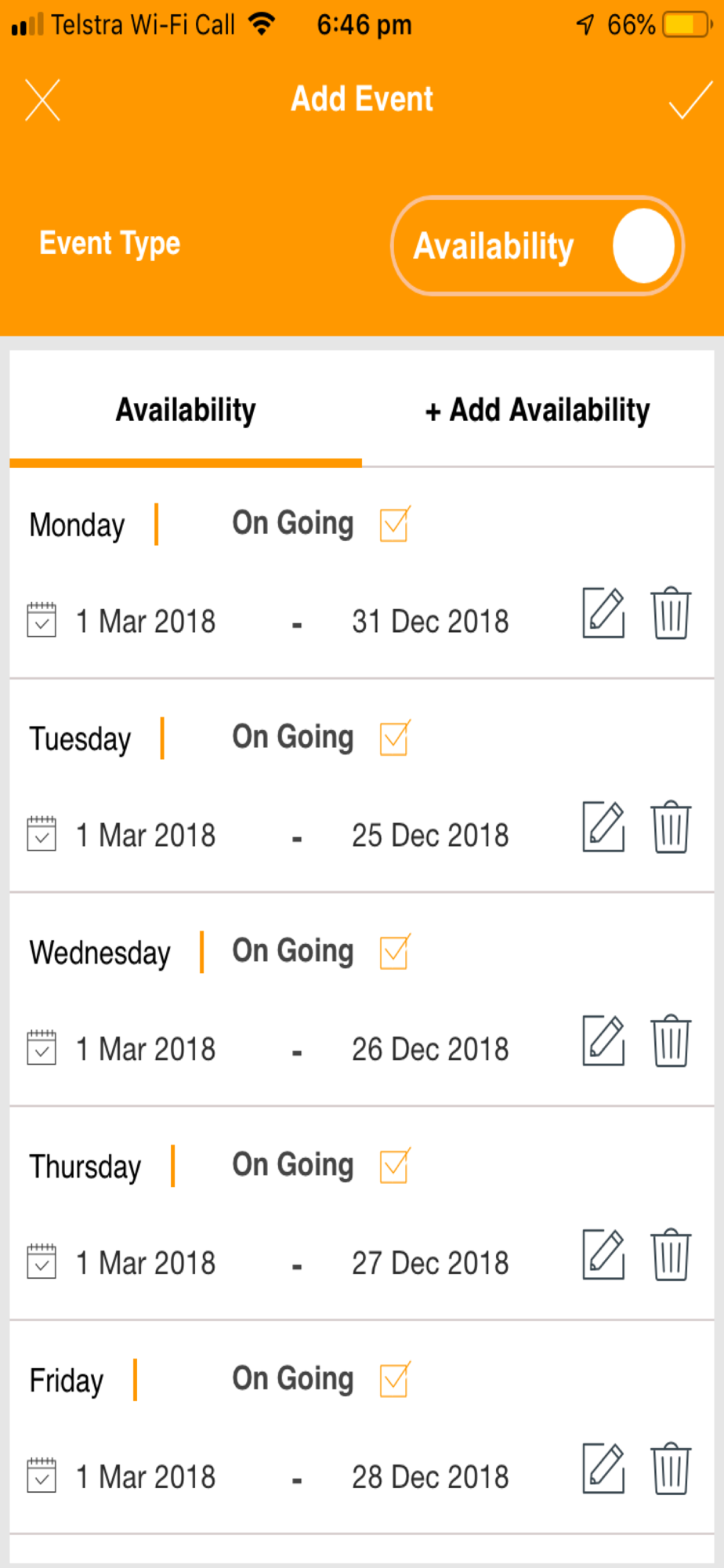Edit Tuesday's availability entry
The width and height of the screenshot is (724, 1568).
point(604,826)
